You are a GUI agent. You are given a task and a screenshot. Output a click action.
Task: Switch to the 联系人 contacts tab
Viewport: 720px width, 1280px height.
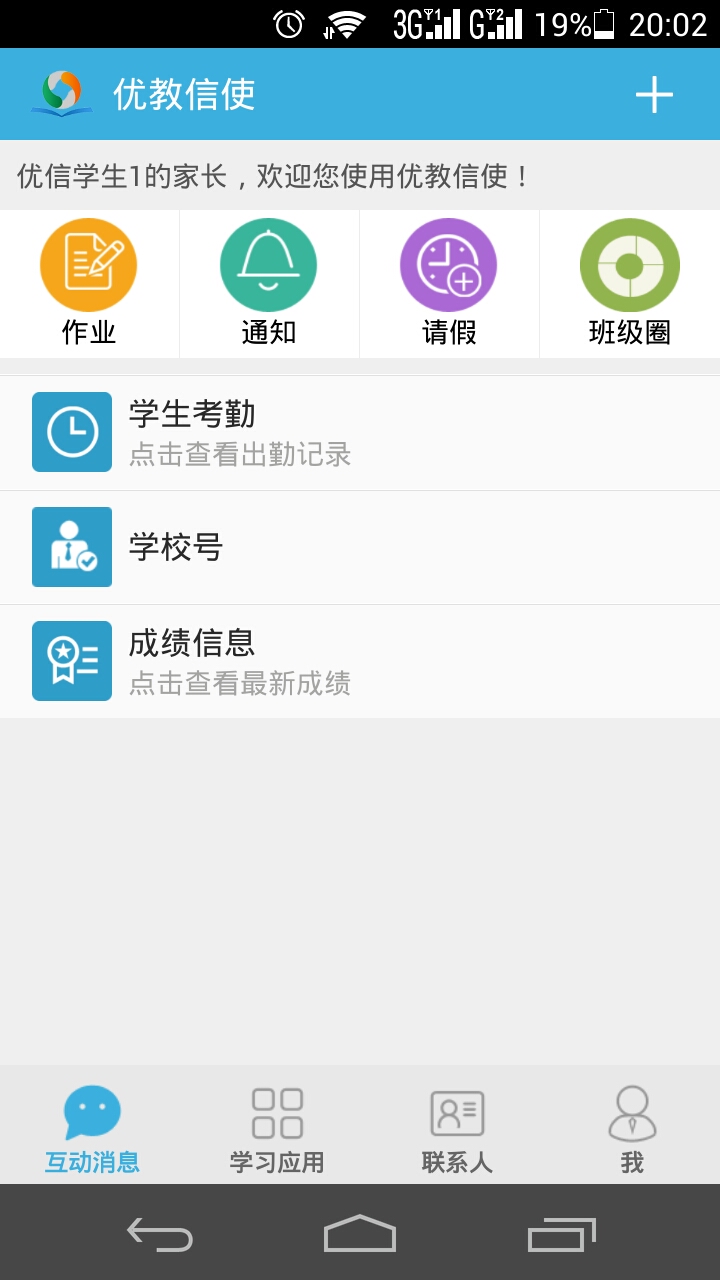pos(457,1127)
